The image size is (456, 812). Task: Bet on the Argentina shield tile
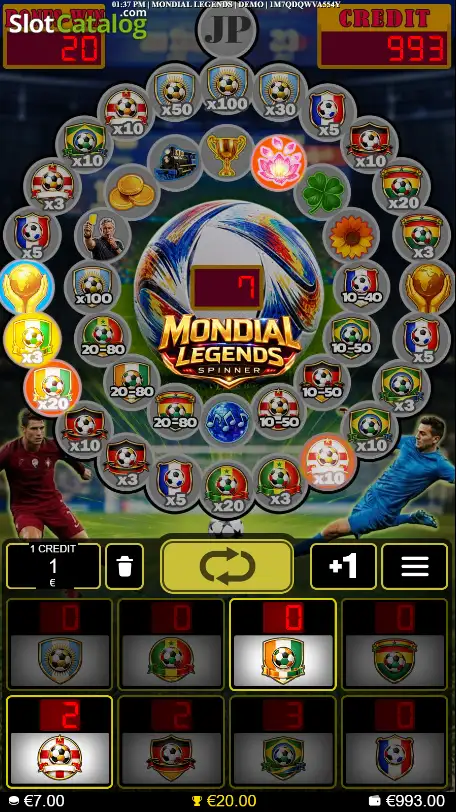click(60, 644)
